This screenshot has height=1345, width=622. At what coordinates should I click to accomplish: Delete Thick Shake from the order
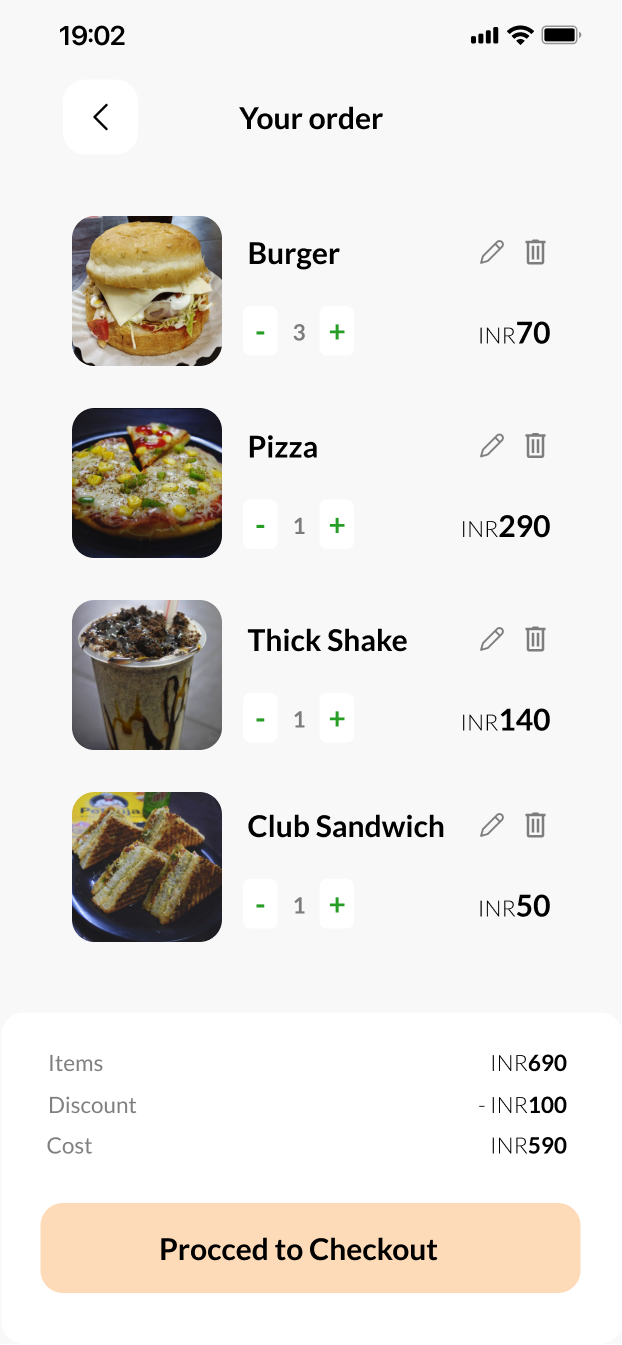(536, 638)
